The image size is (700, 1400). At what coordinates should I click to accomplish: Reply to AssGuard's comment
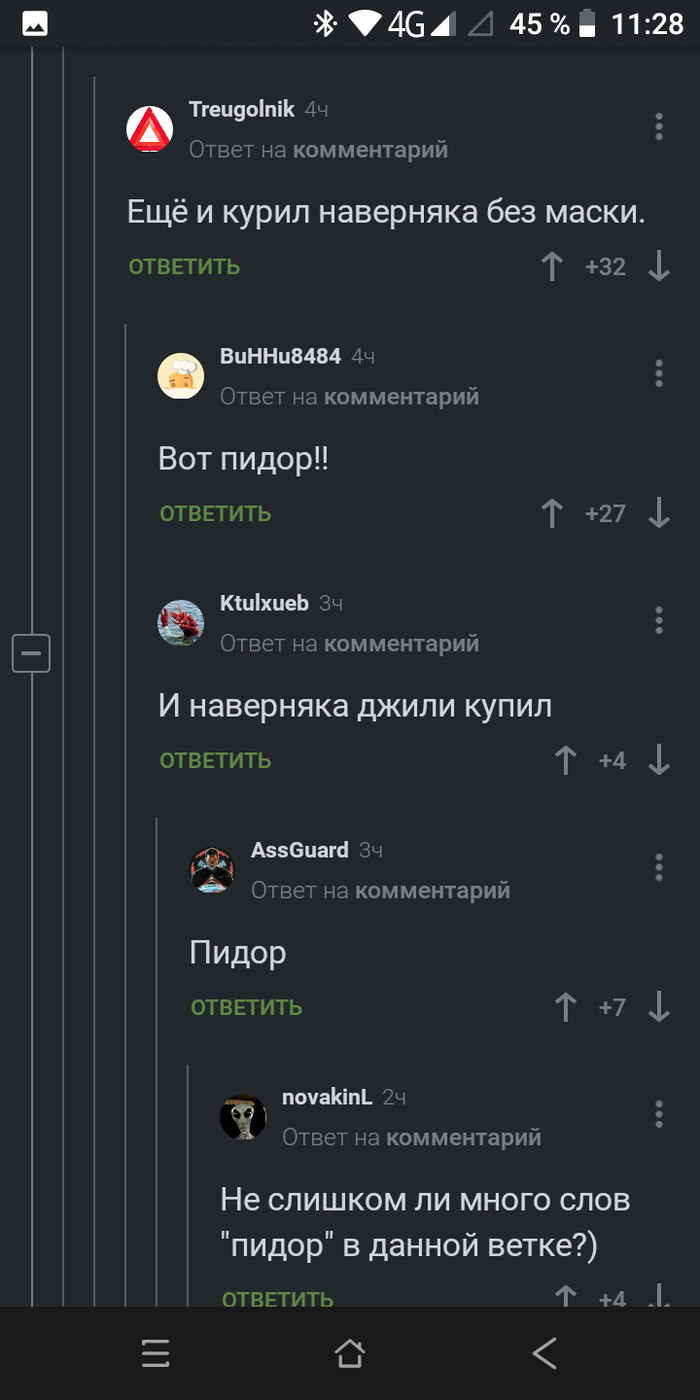click(x=246, y=1008)
